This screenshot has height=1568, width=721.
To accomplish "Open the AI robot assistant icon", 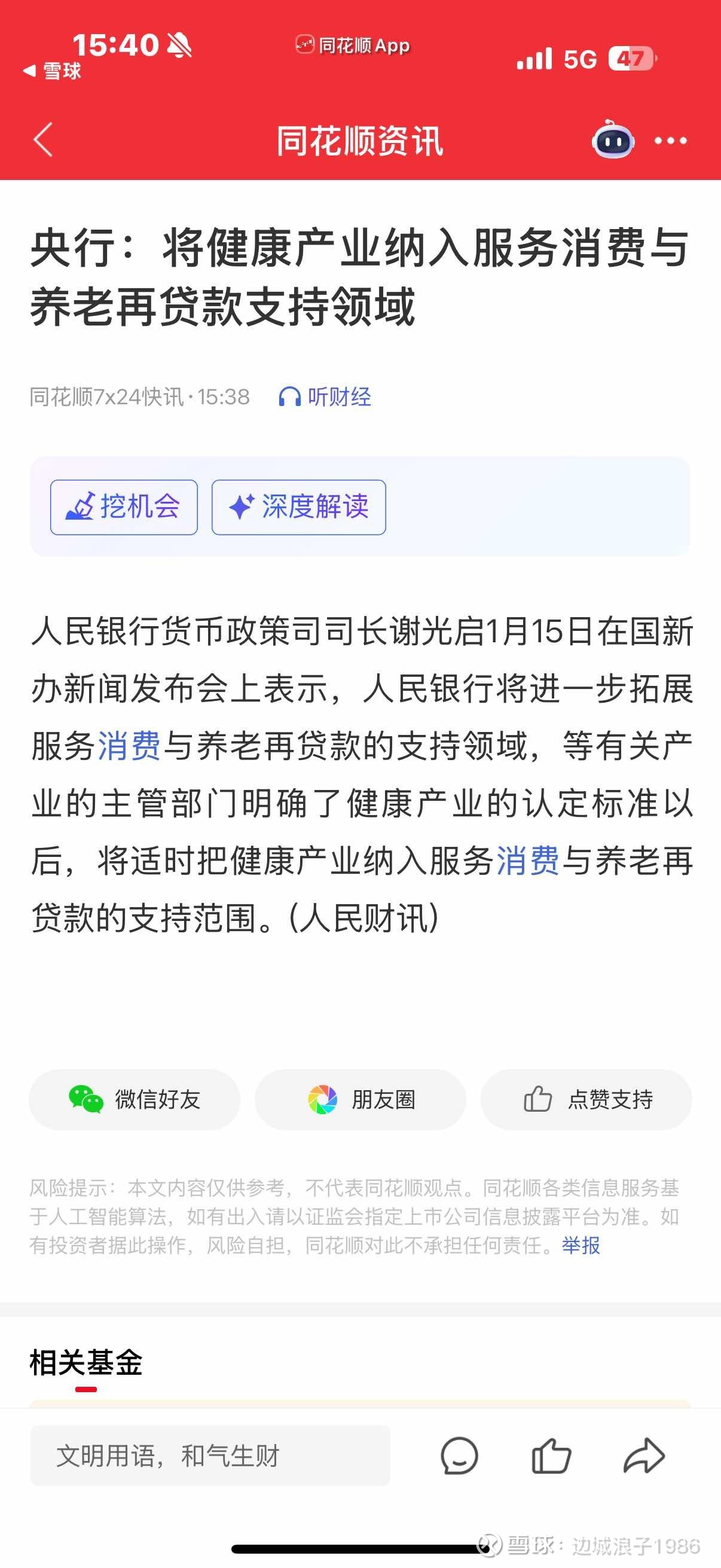I will tap(613, 140).
